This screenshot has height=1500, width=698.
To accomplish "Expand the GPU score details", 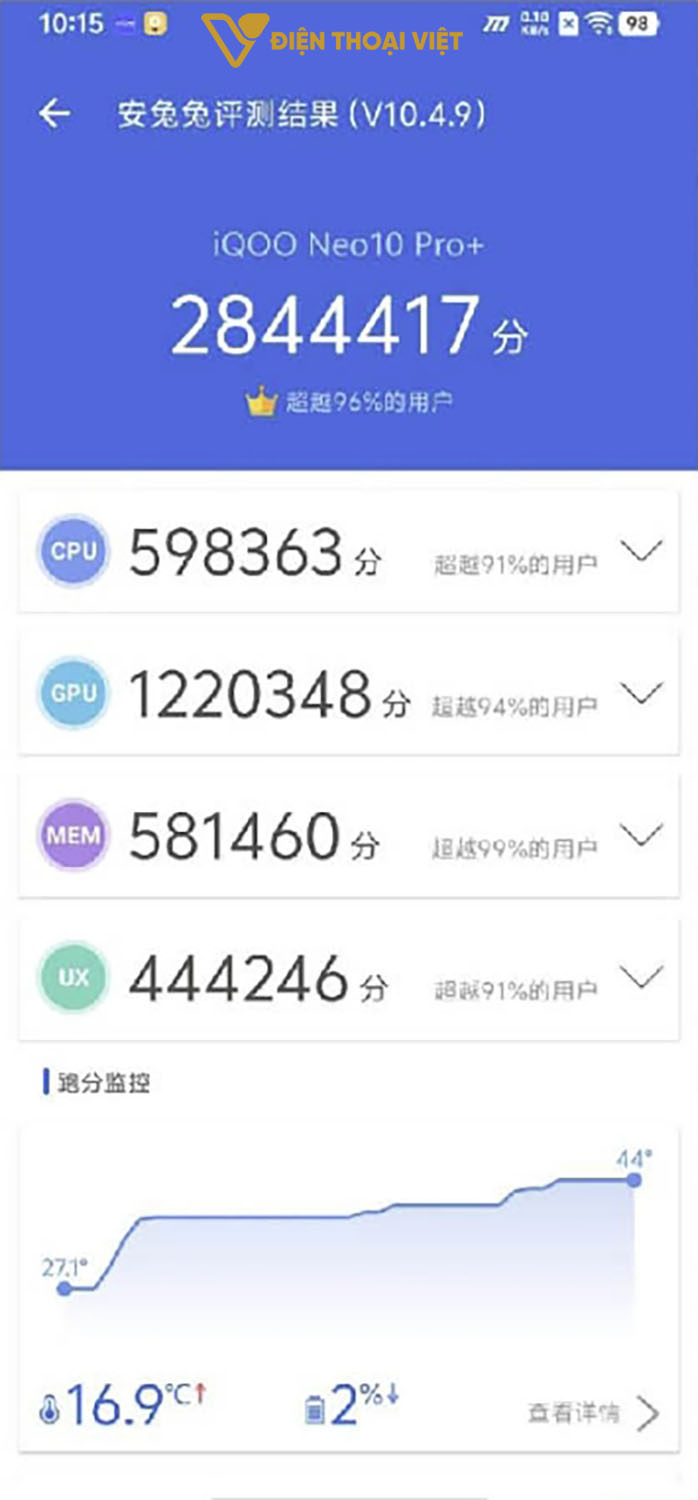I will pos(641,692).
